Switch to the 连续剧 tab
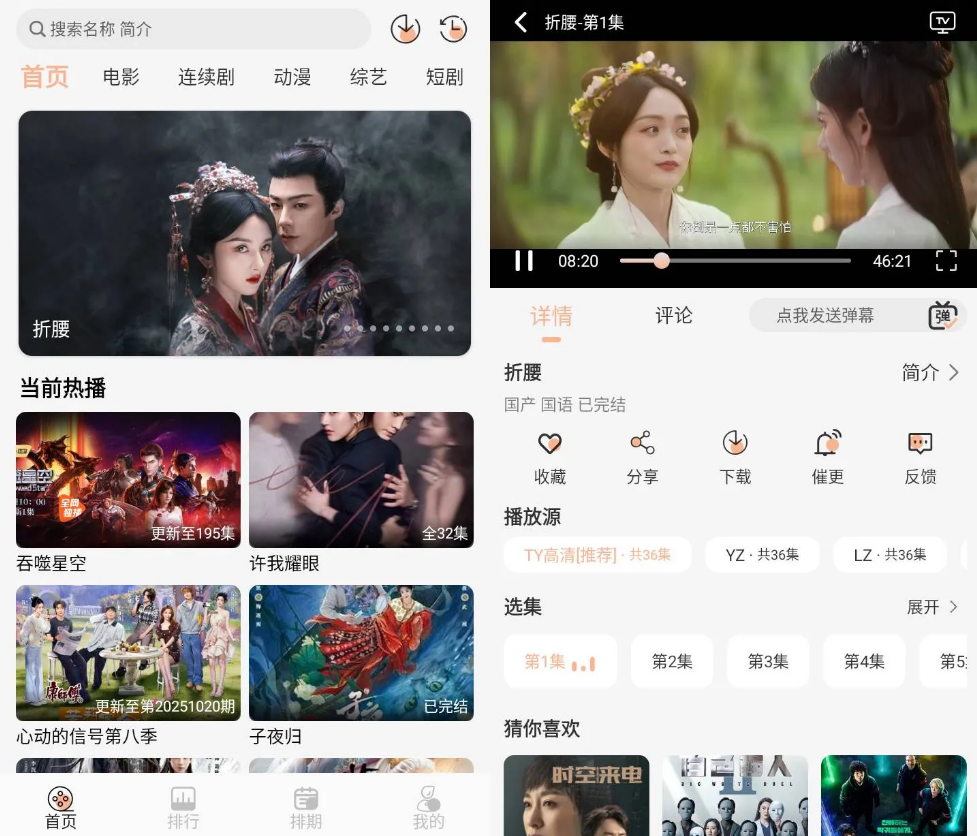 [x=206, y=77]
